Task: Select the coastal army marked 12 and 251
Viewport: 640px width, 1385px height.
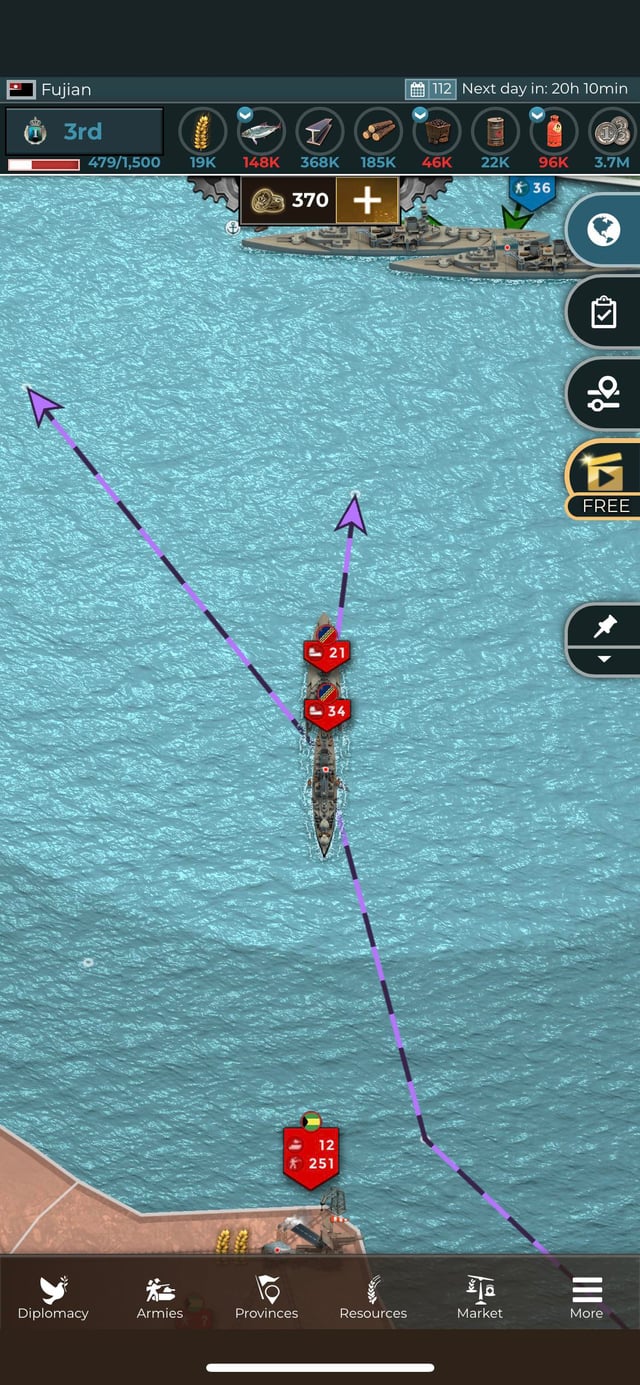Action: point(311,1154)
